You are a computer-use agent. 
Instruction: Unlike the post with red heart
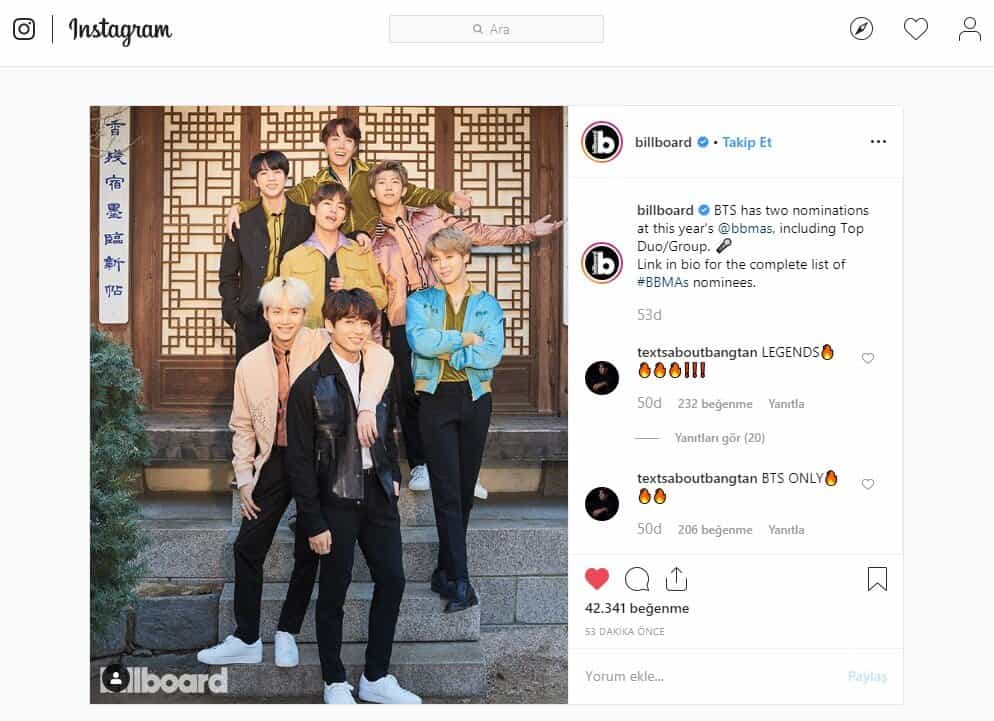click(597, 579)
